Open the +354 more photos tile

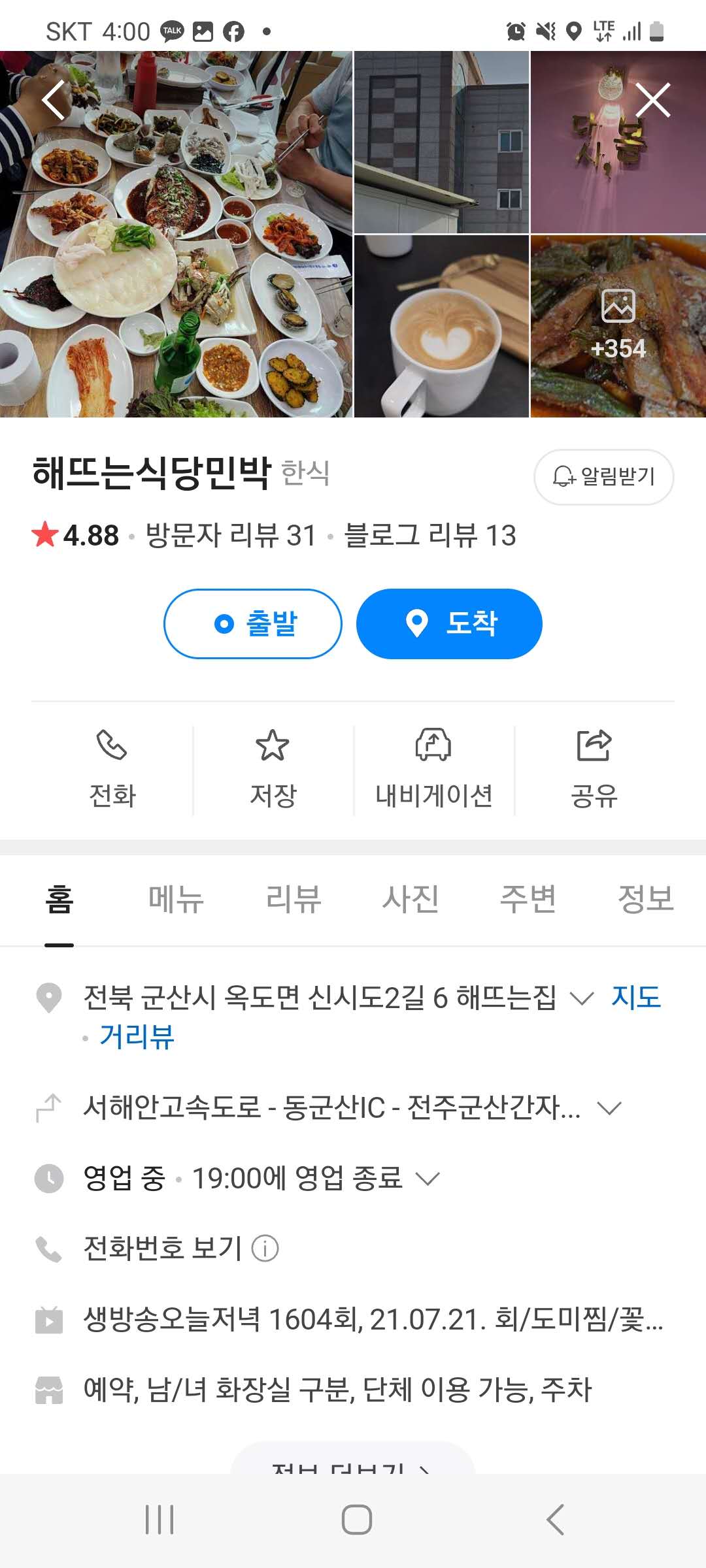pos(618,327)
